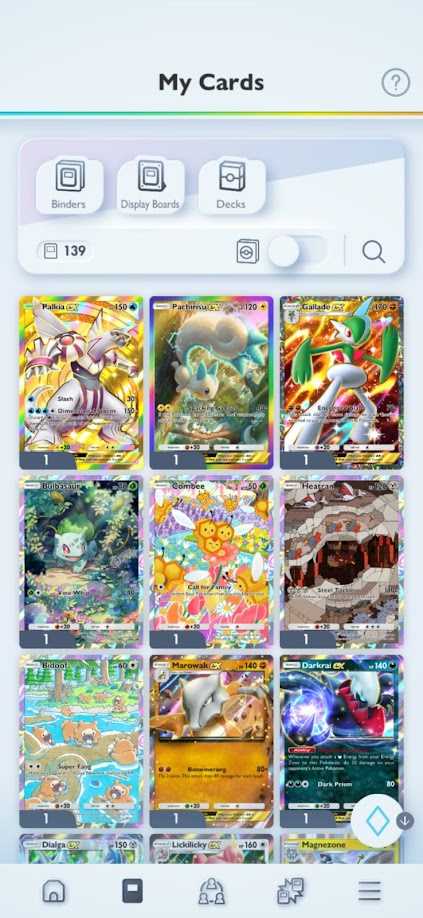Open the Palkia ex card
This screenshot has width=423, height=918.
(x=81, y=382)
